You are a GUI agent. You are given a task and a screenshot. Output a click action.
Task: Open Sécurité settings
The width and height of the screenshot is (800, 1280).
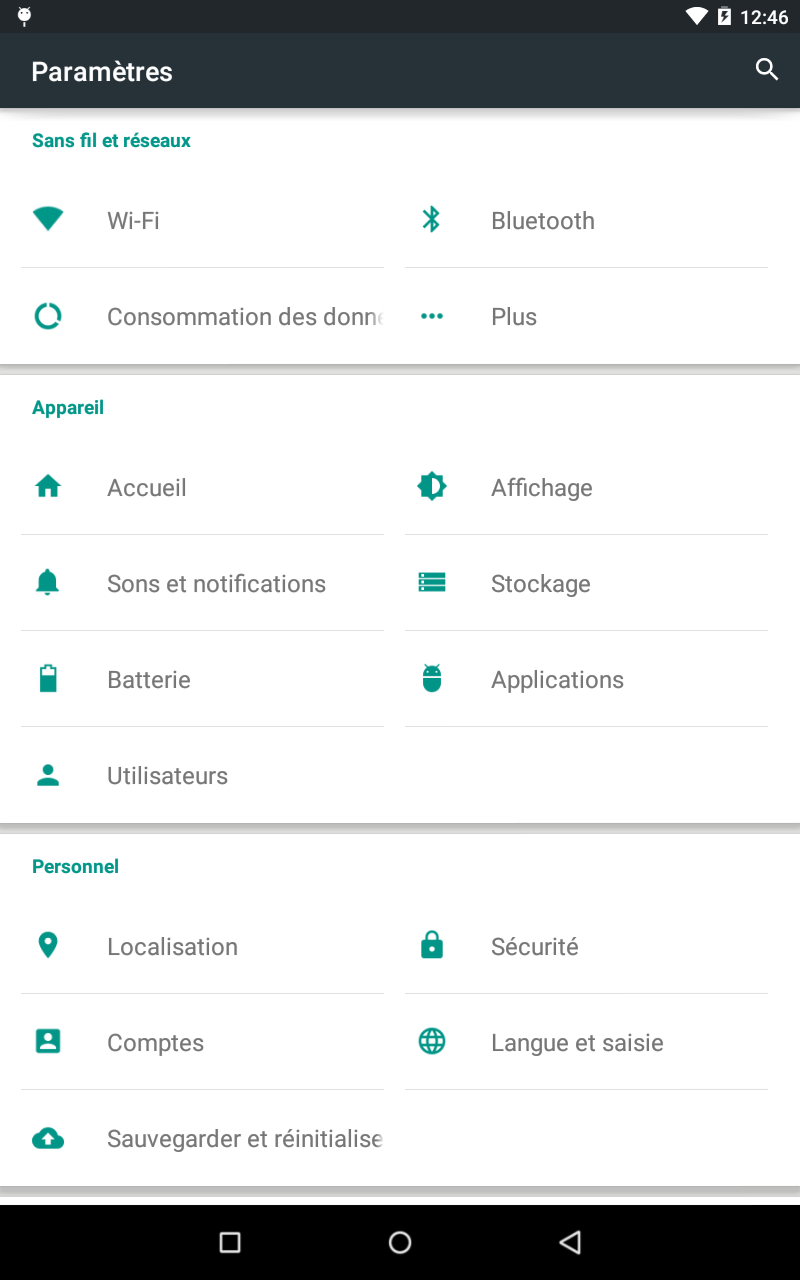(585, 947)
